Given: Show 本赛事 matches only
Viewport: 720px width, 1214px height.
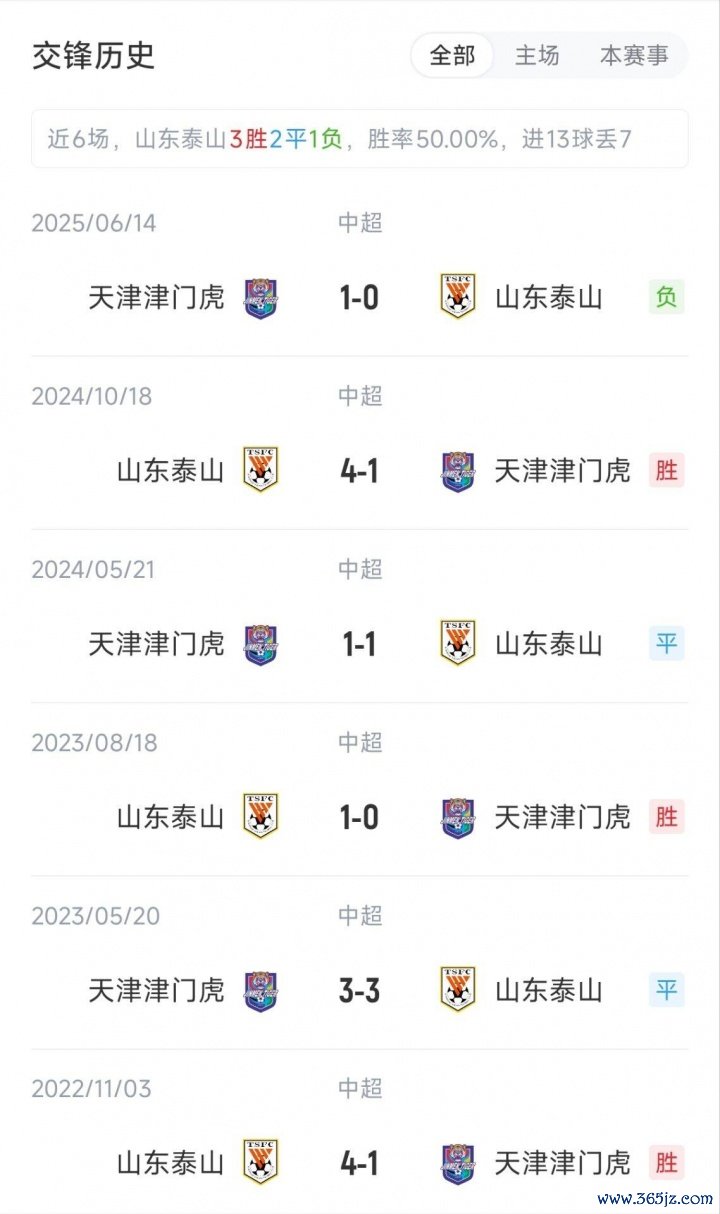Looking at the screenshot, I should pos(634,56).
